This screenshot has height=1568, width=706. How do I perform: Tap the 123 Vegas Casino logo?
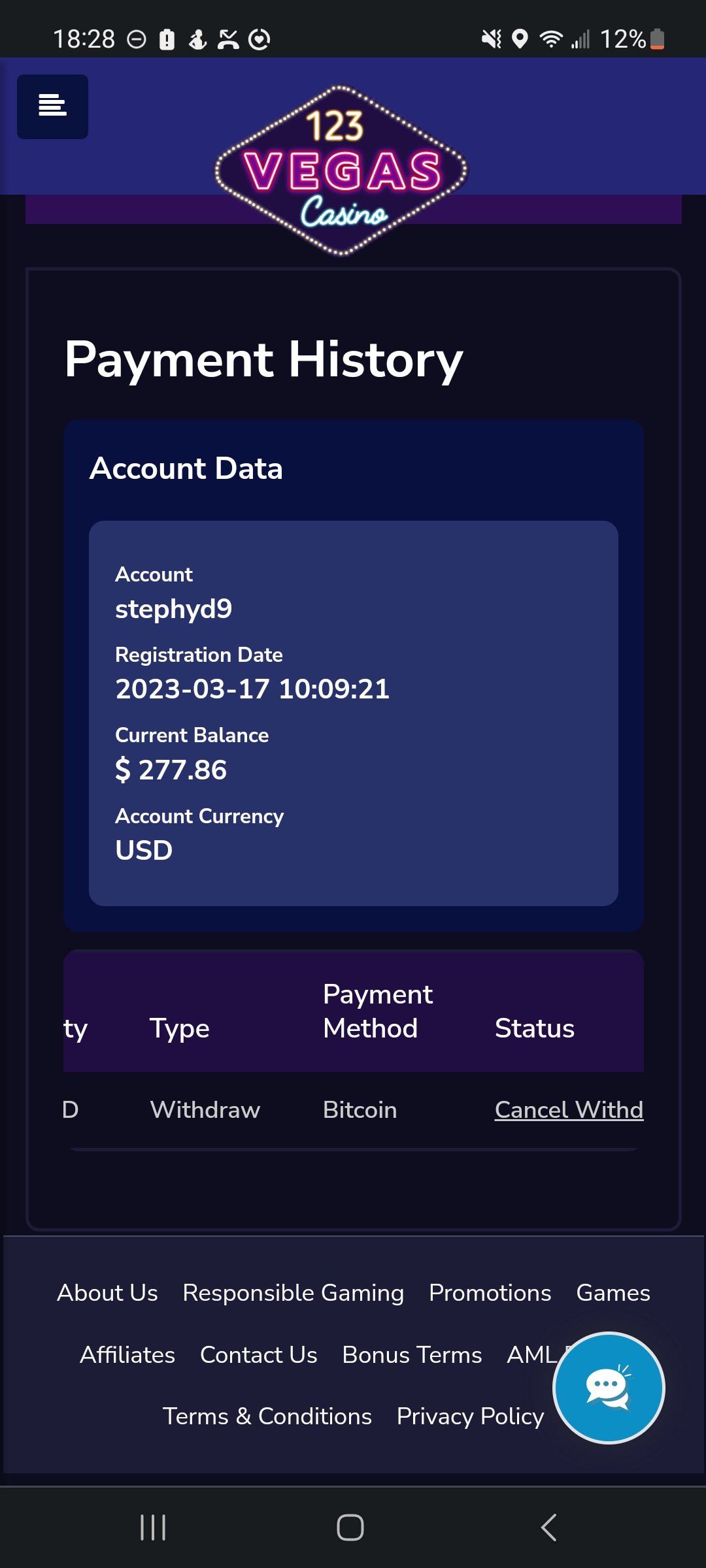coord(341,171)
